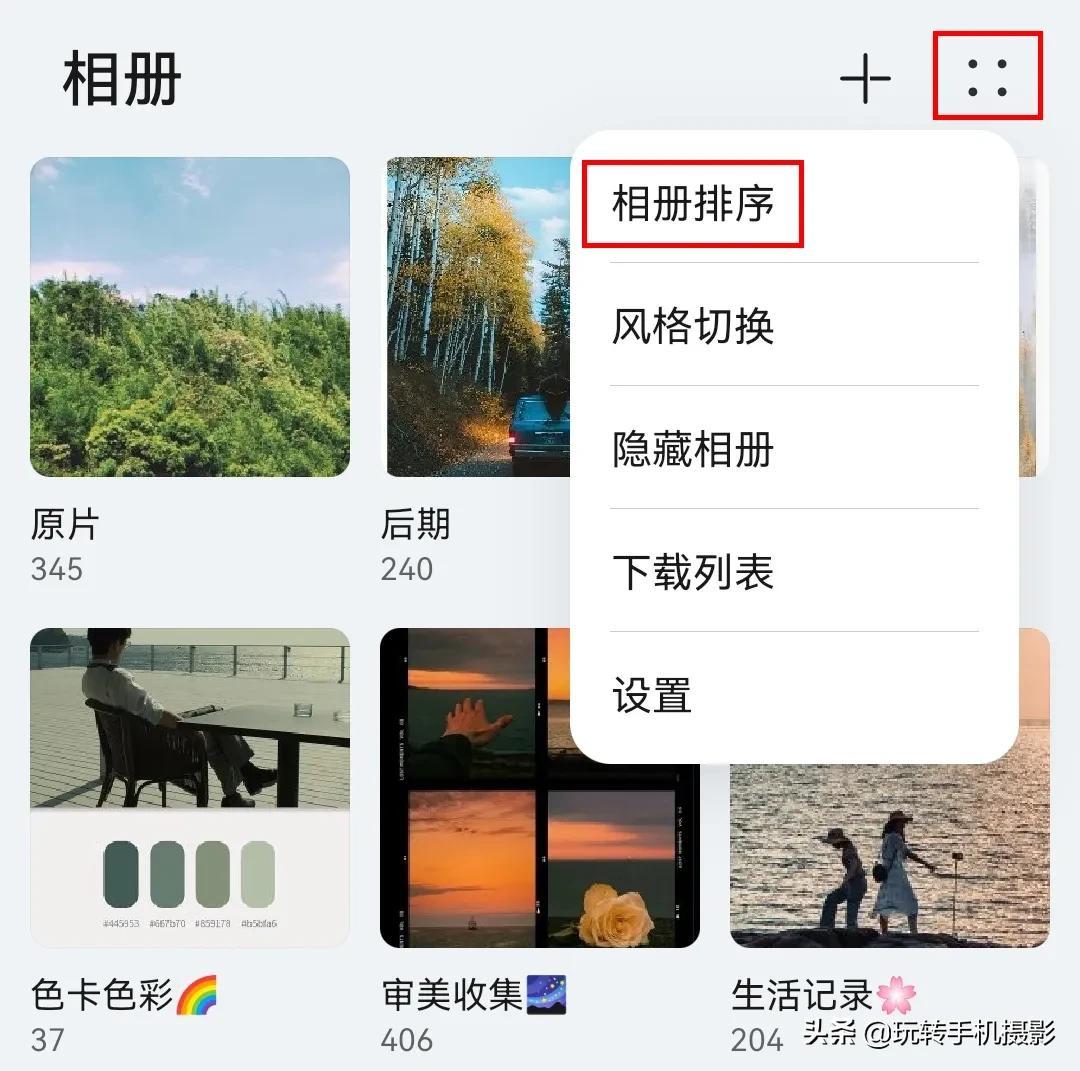The image size is (1080, 1071).
Task: Open the 原片 album
Action: [x=190, y=317]
